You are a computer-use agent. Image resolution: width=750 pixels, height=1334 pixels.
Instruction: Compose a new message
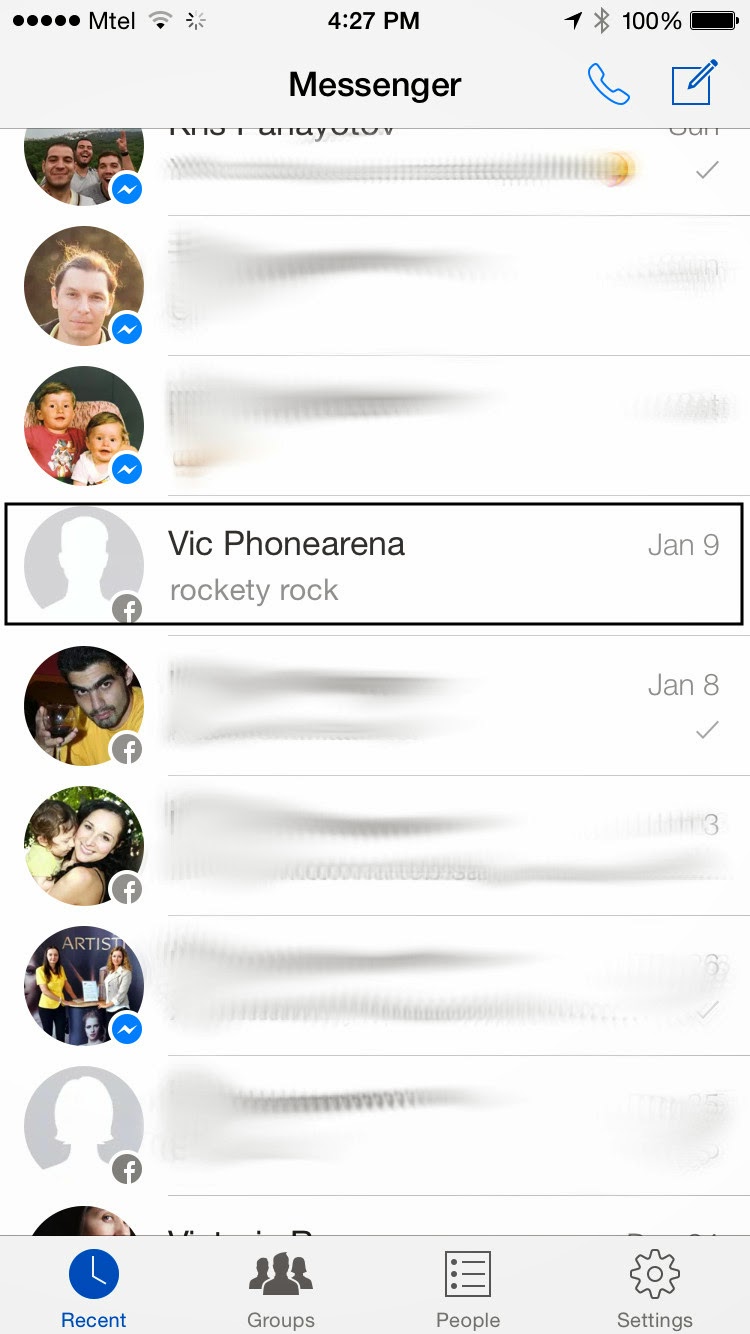(x=694, y=84)
